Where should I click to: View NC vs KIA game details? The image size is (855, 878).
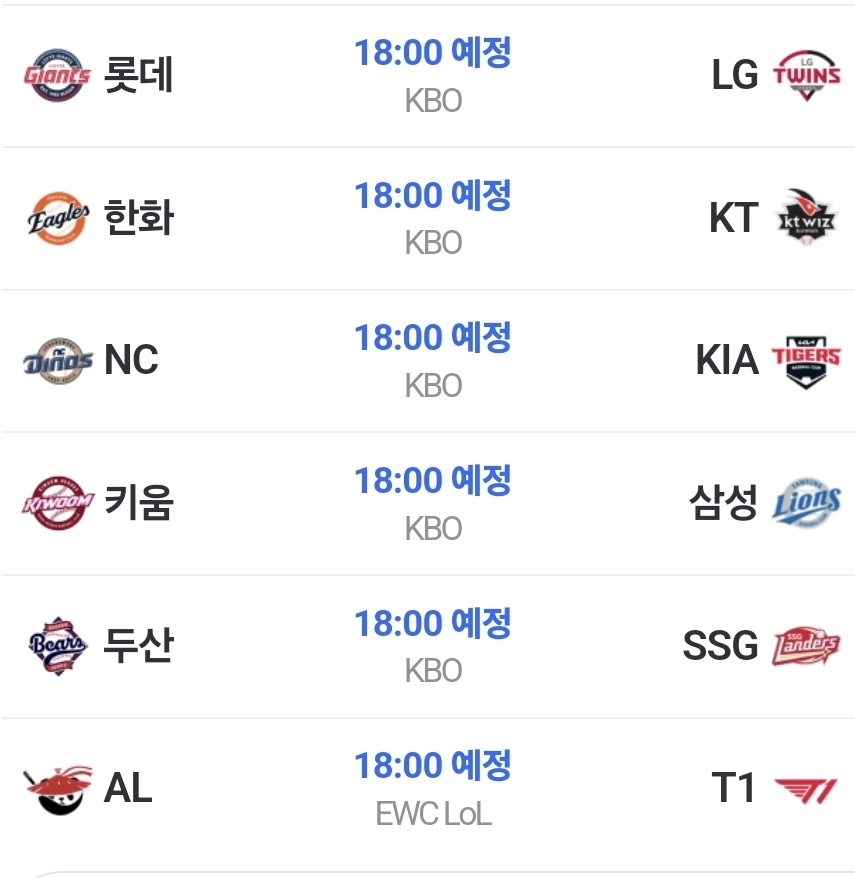[x=432, y=360]
